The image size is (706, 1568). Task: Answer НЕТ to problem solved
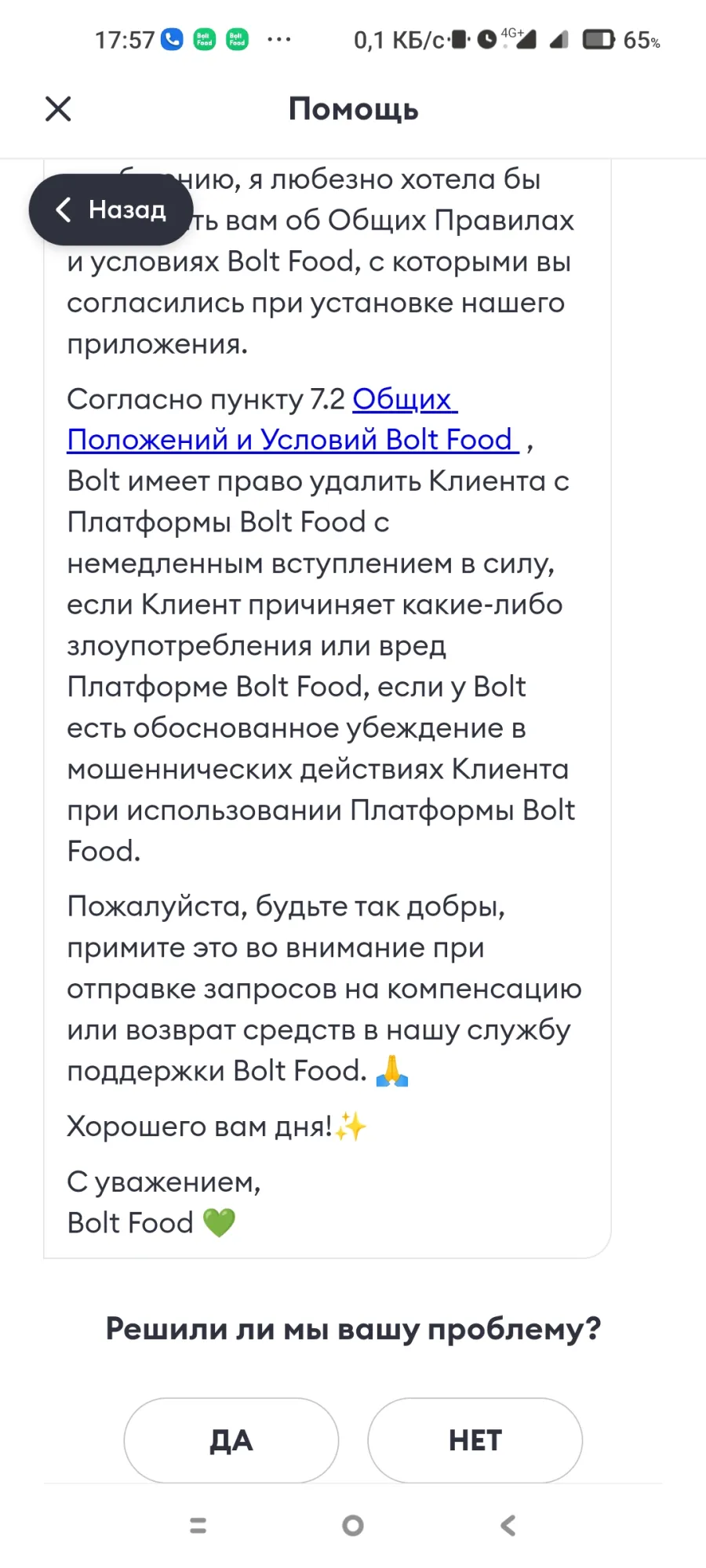[475, 1440]
